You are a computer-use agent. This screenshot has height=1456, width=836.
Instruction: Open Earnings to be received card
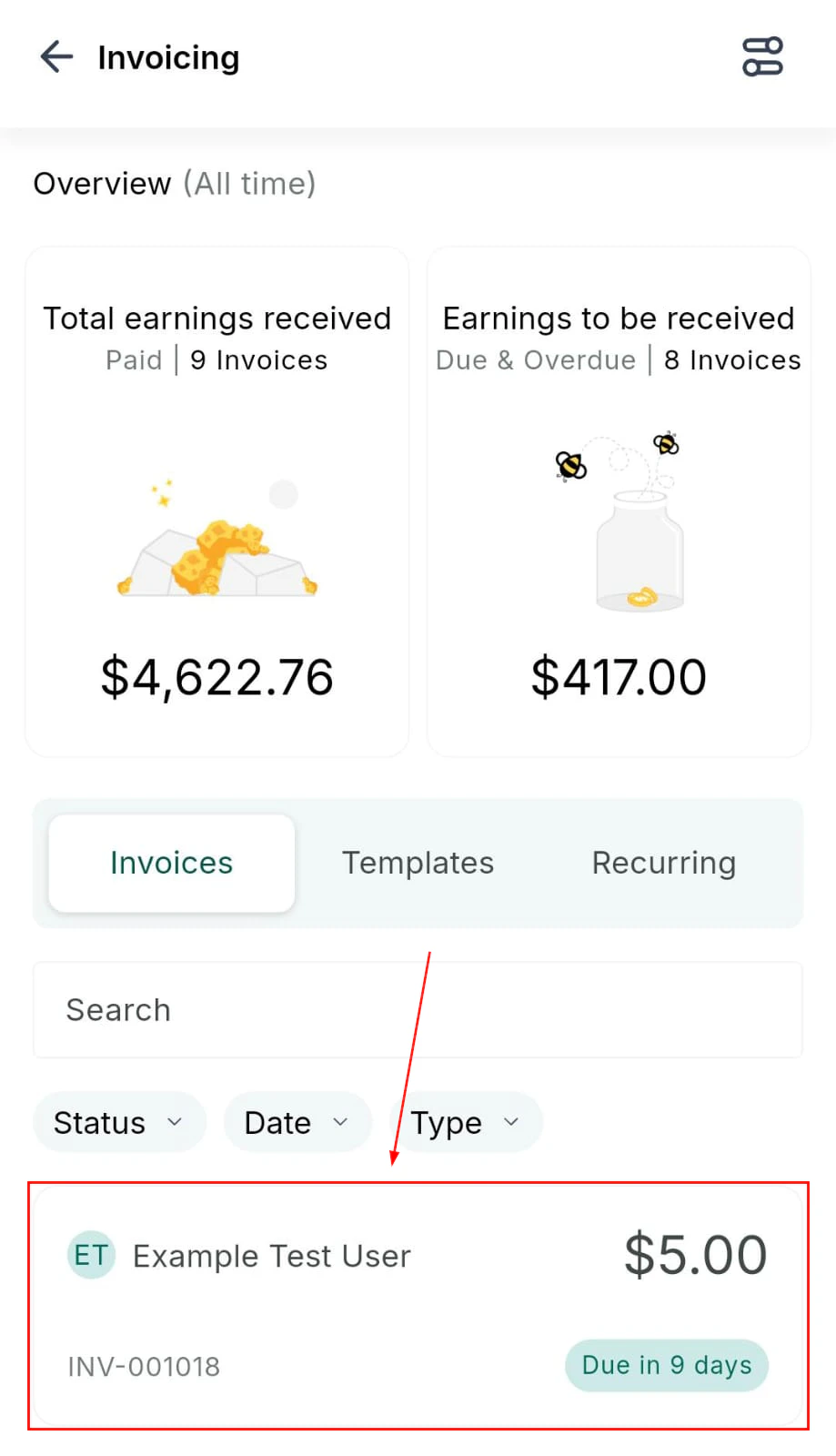pos(619,501)
